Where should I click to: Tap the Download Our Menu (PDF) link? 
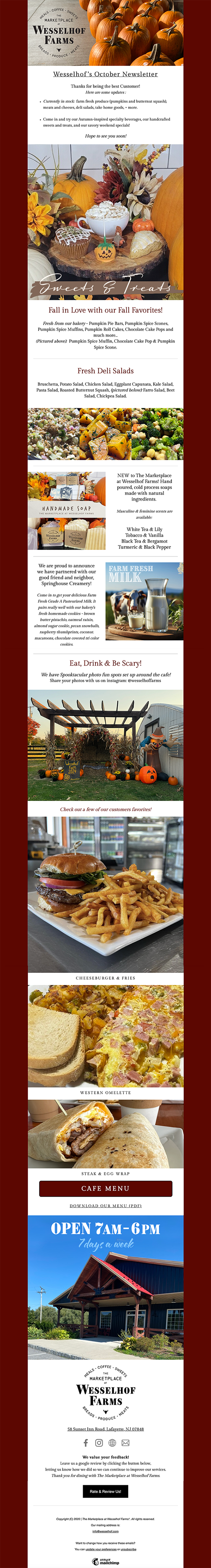pos(105,1206)
